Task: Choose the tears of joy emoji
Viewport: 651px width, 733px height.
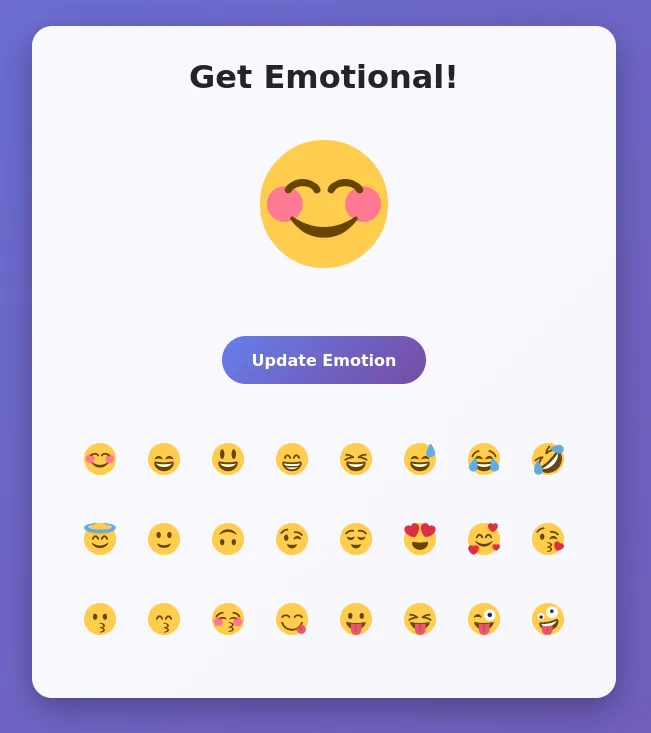Action: [484, 459]
